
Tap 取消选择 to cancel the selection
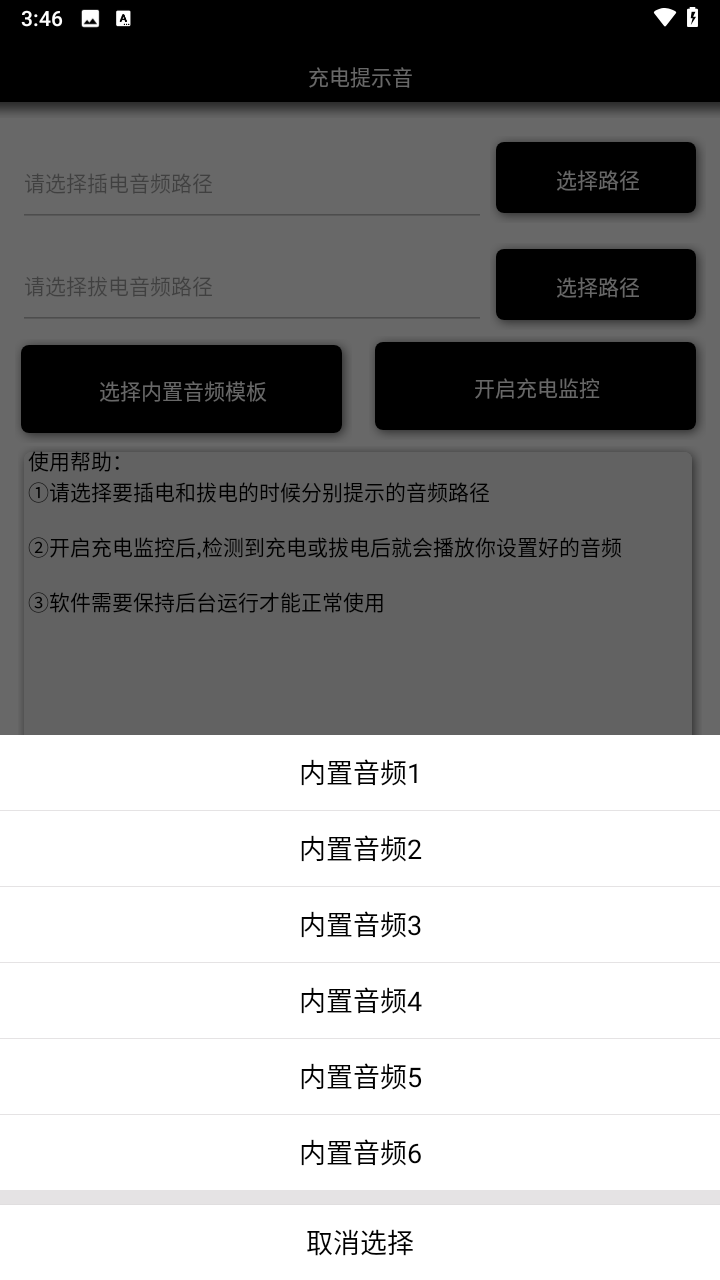(x=360, y=1243)
